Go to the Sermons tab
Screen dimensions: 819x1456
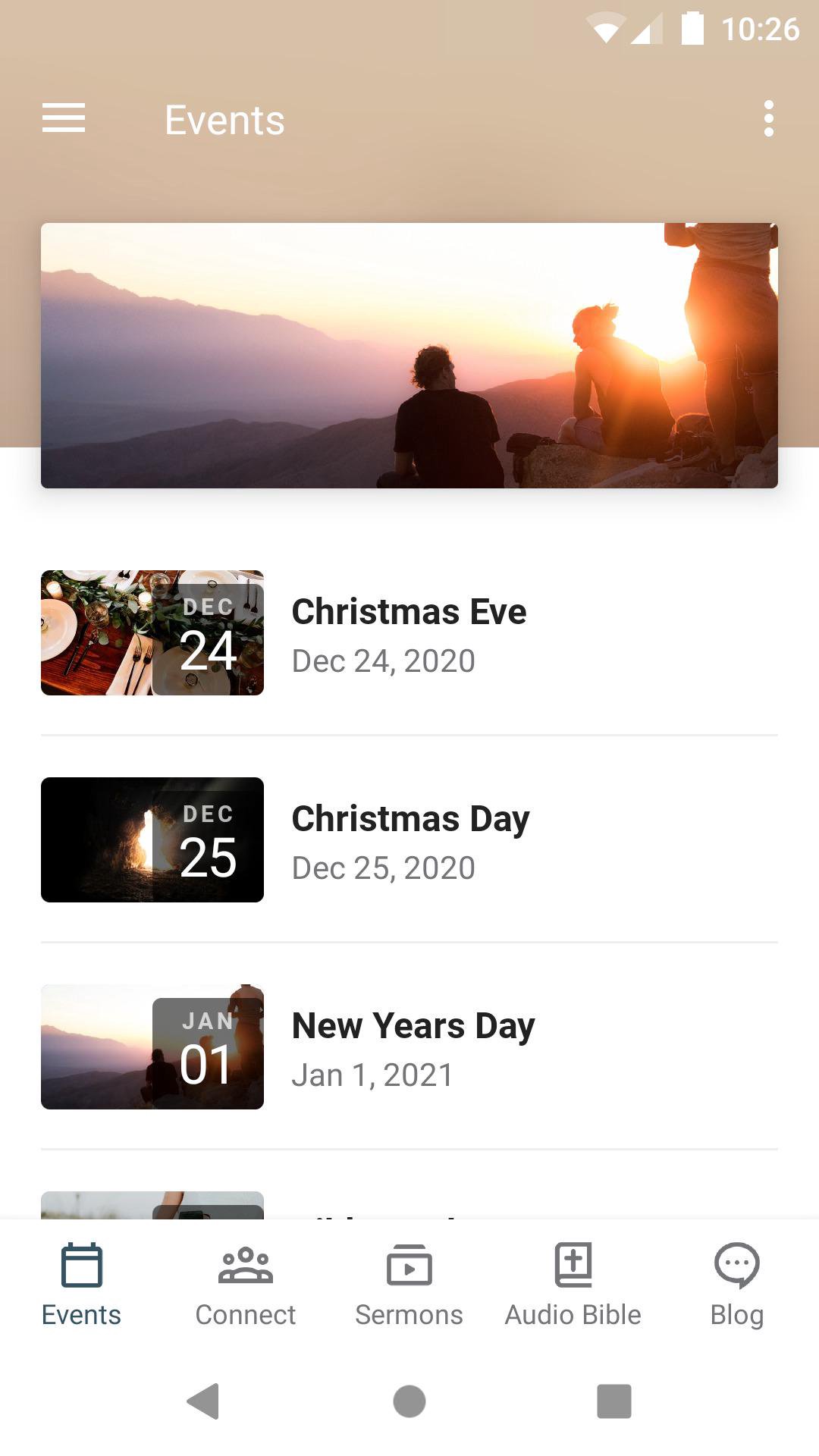coord(409,1285)
